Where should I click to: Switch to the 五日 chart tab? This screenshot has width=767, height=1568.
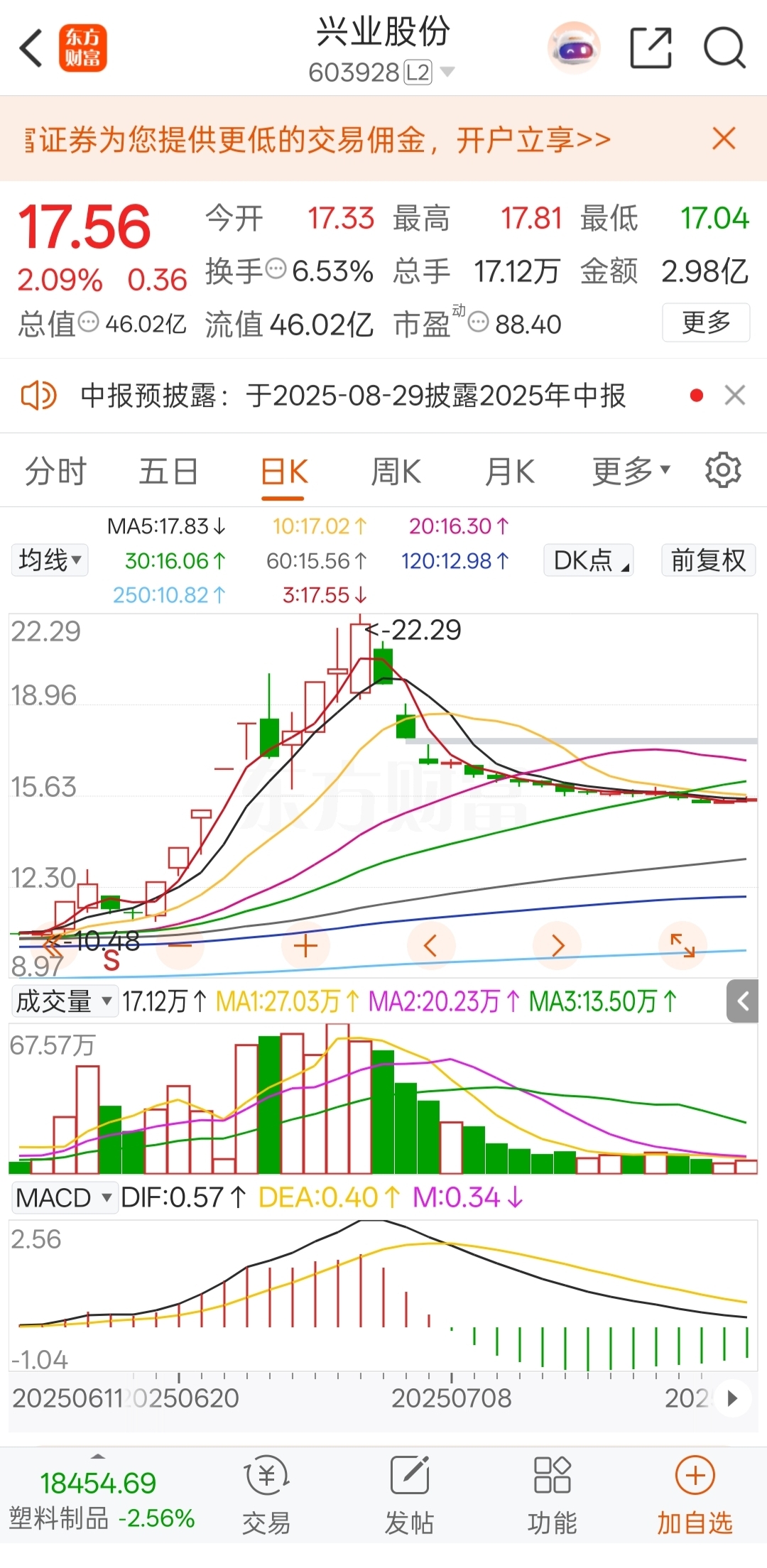(168, 472)
